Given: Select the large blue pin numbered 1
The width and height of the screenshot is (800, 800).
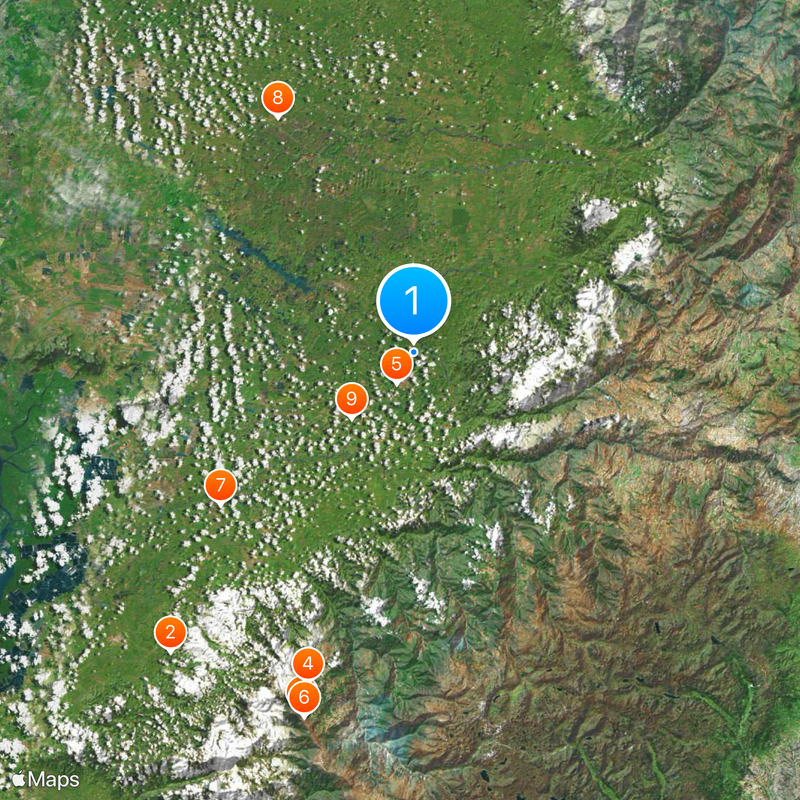Looking at the screenshot, I should pos(413,300).
